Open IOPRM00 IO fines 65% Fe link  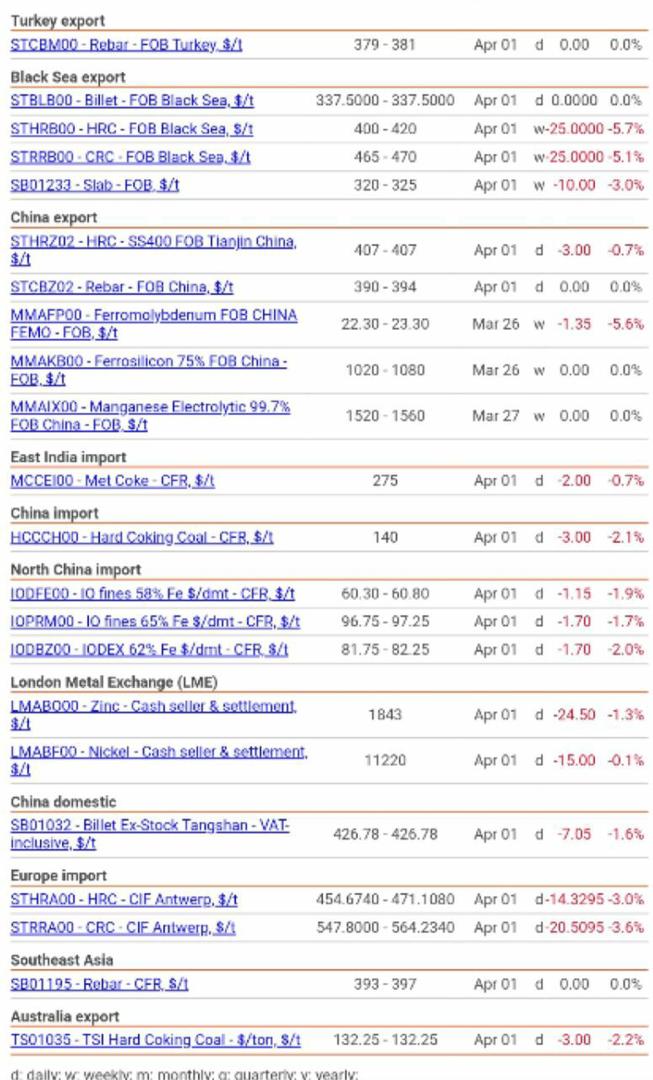(x=155, y=622)
